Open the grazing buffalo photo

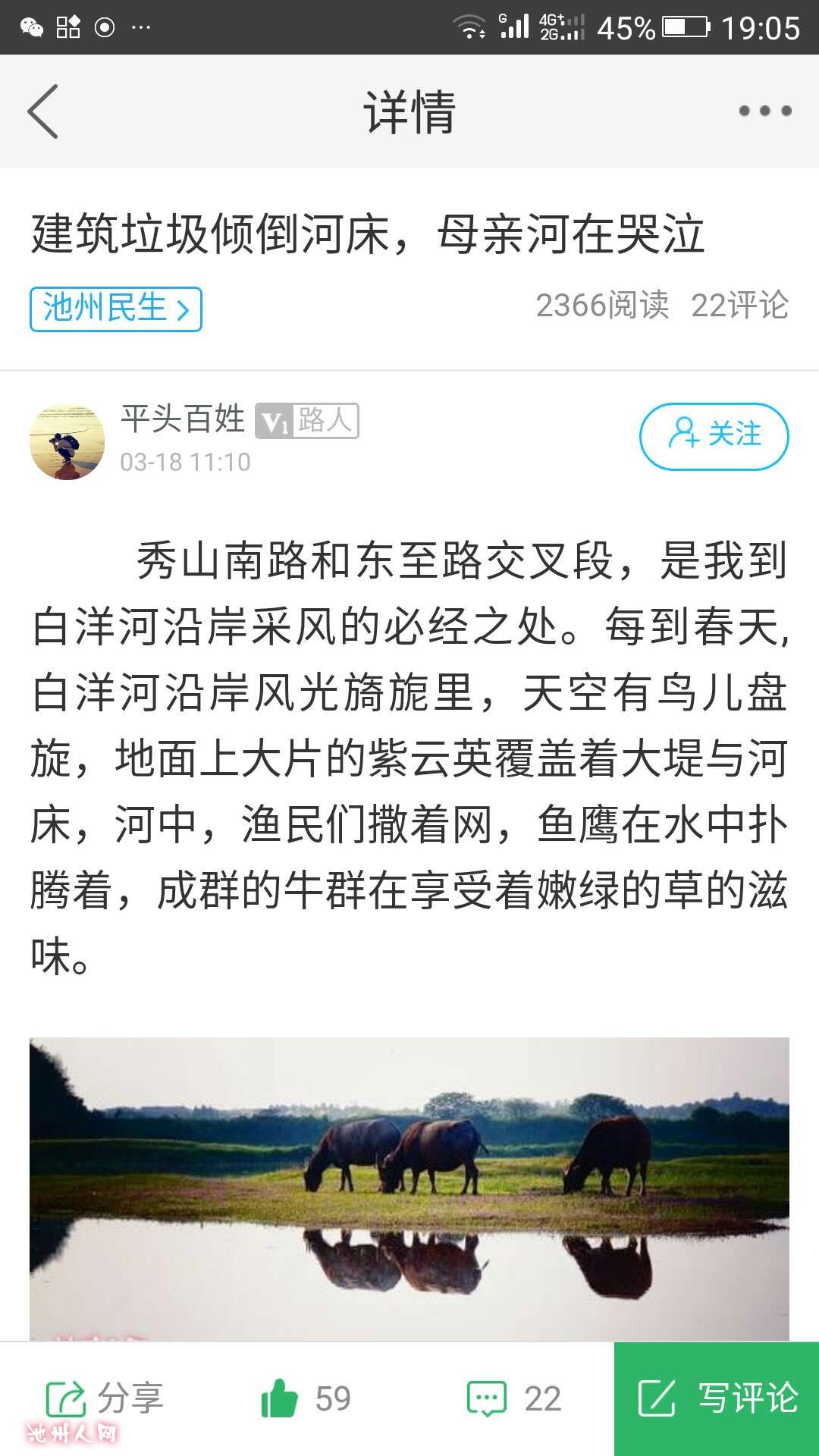[x=409, y=1187]
